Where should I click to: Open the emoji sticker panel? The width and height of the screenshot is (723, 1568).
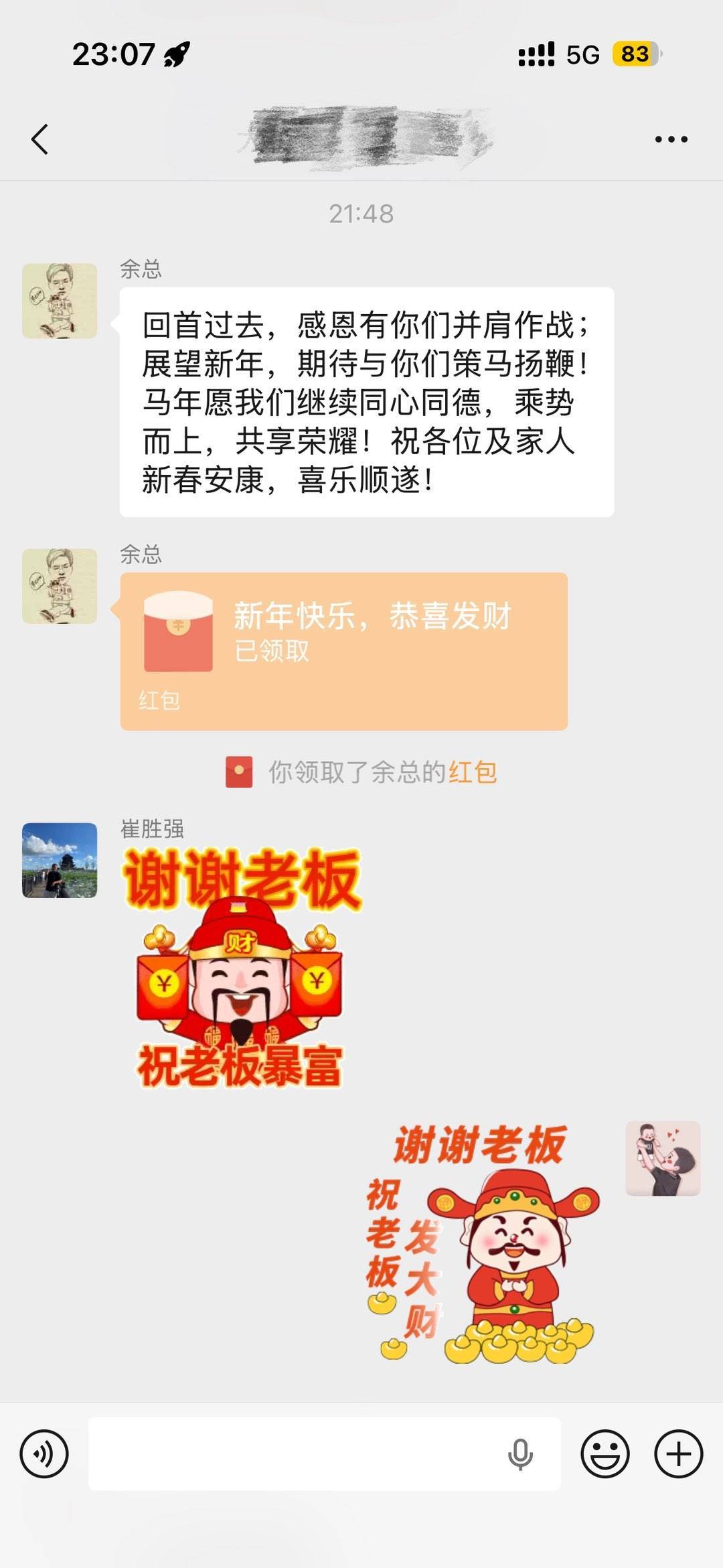tap(605, 1454)
